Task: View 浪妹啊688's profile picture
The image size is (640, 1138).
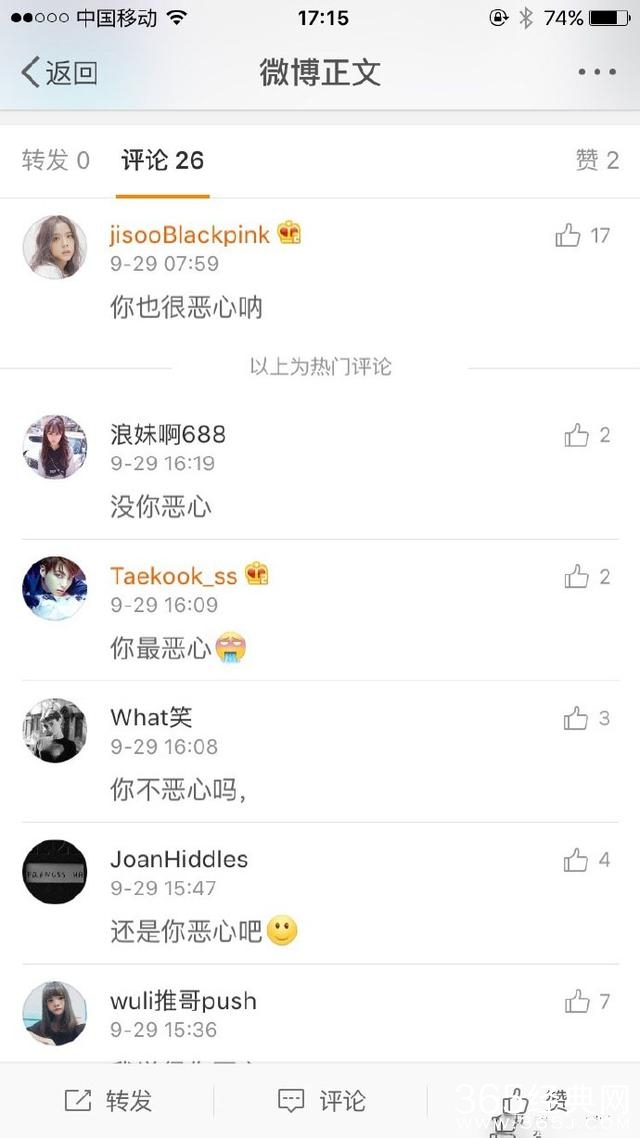Action: pyautogui.click(x=55, y=447)
